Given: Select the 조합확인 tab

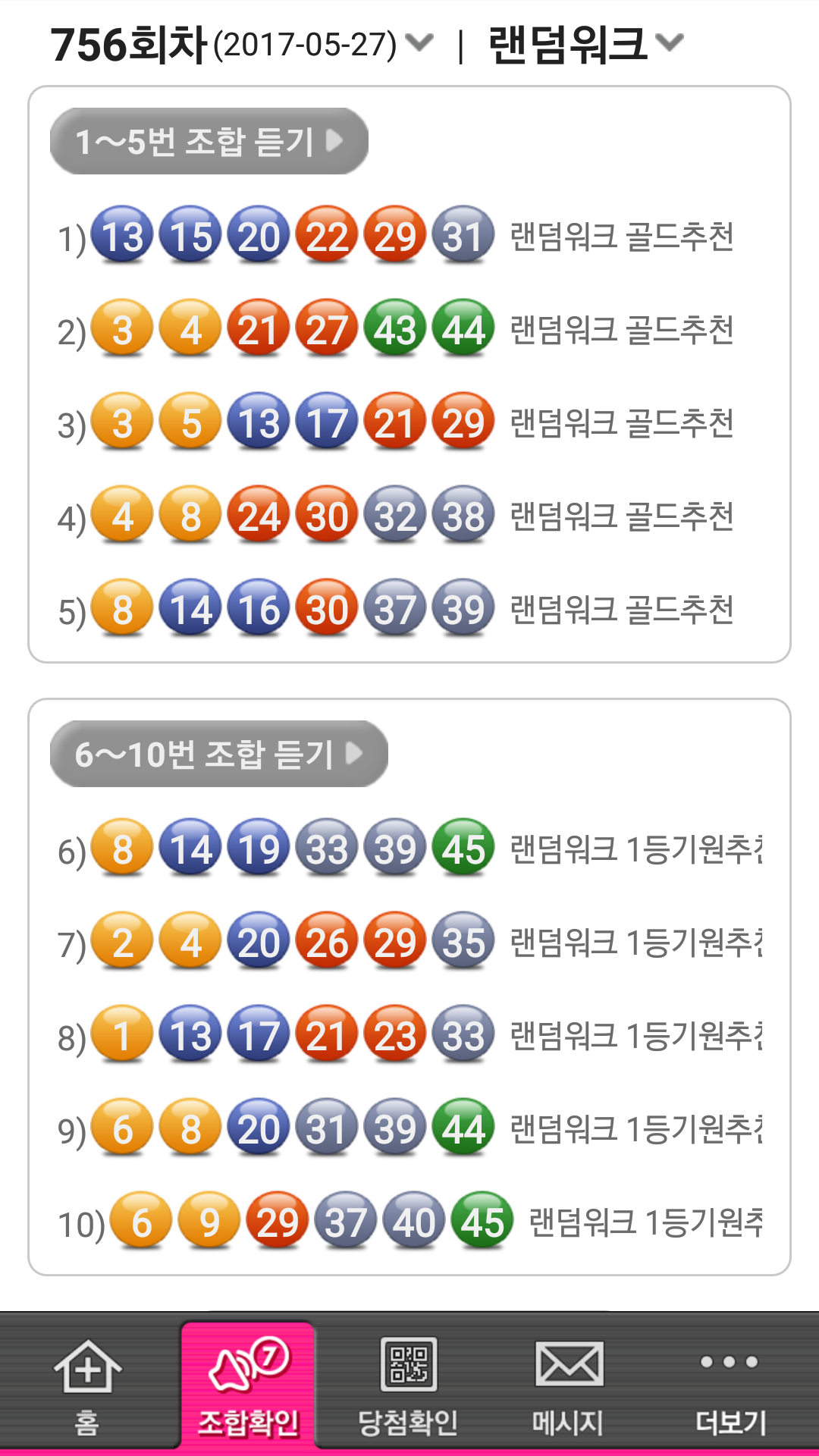Looking at the screenshot, I should (248, 1386).
